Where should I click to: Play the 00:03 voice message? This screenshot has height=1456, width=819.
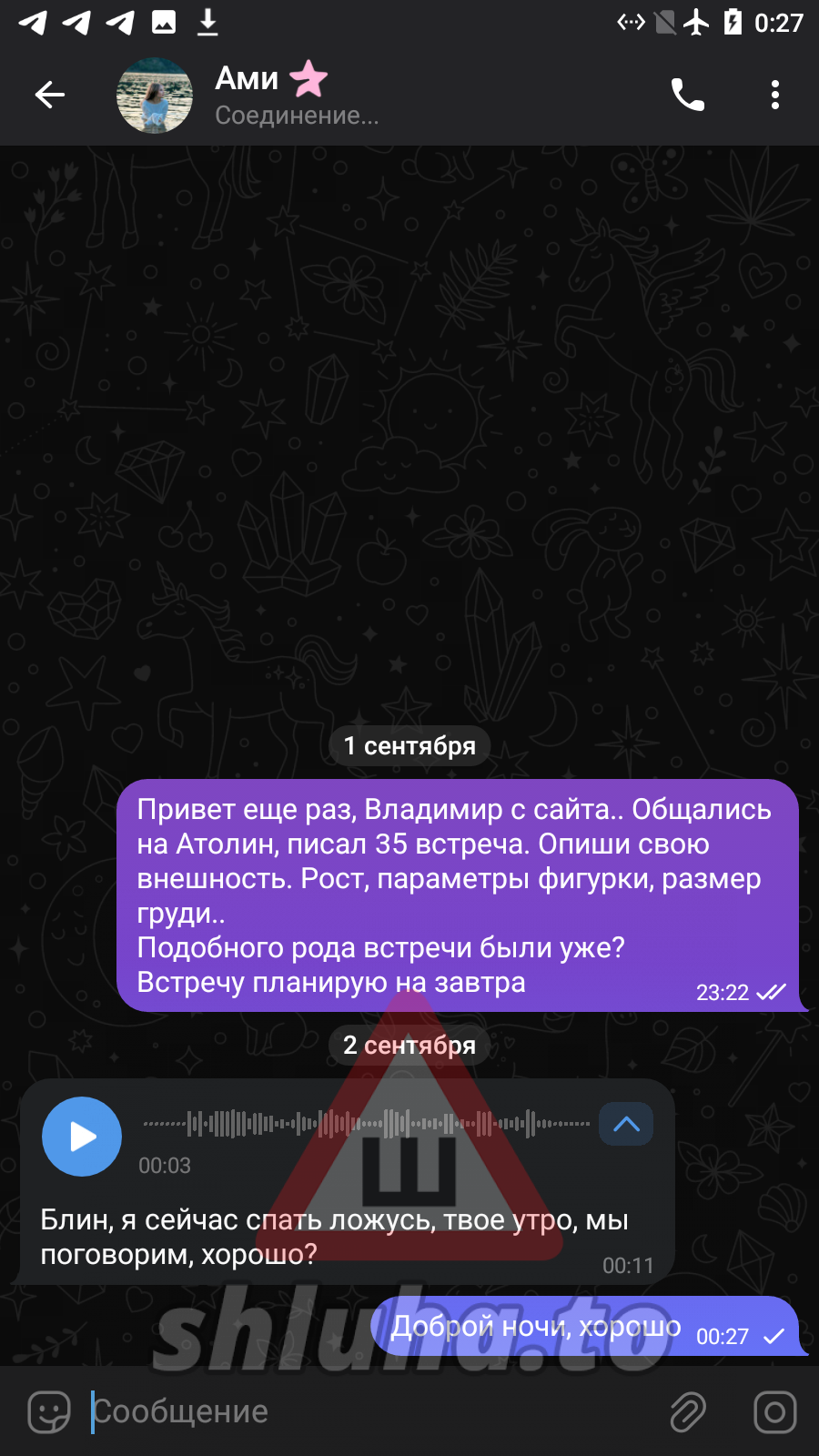[82, 1137]
